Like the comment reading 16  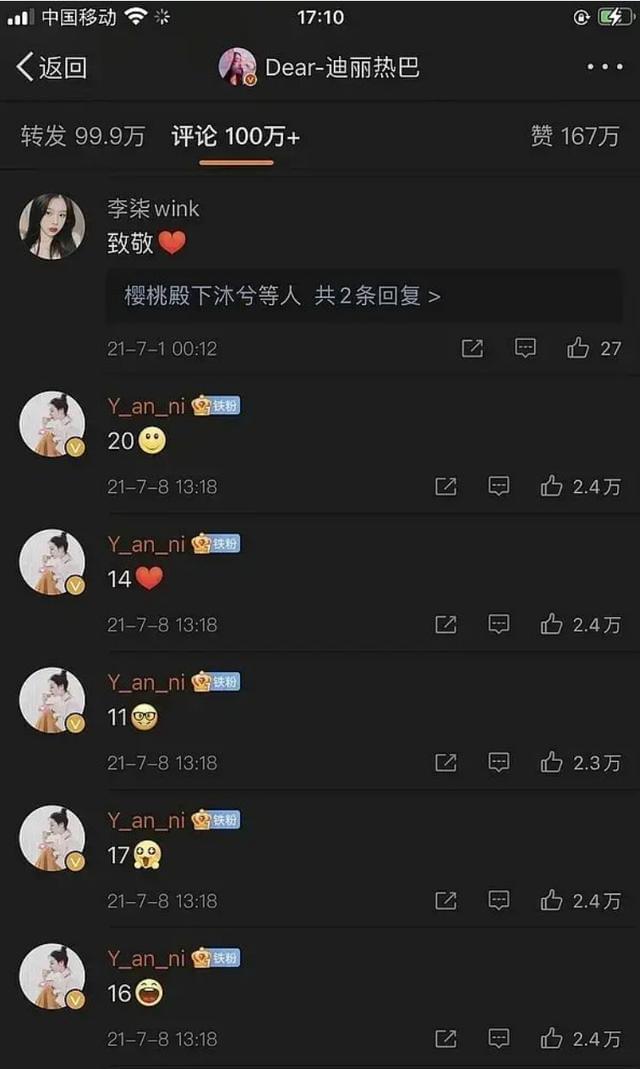pos(552,1039)
